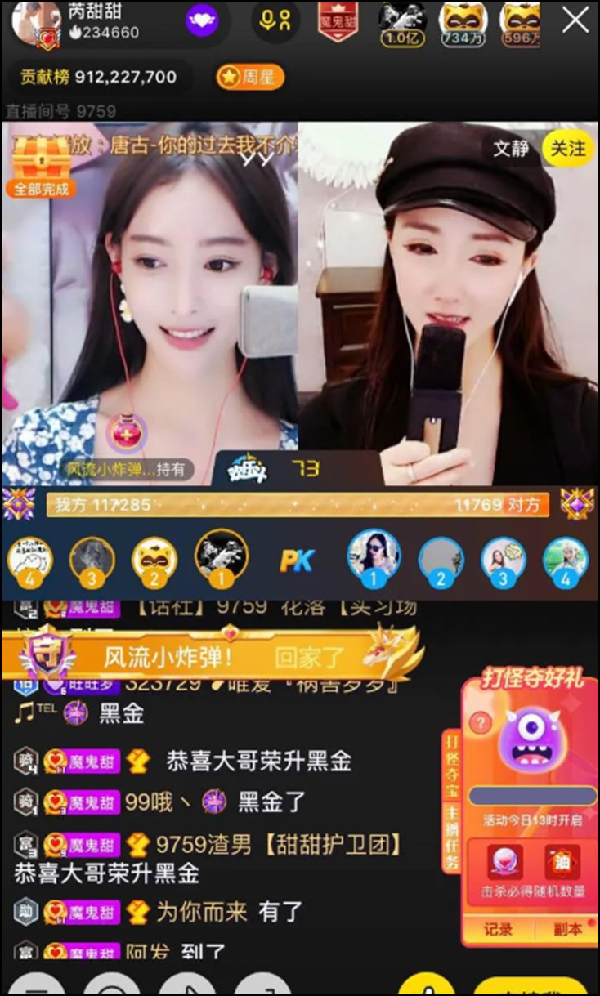
Task: Open opponent's rank 4 PK contributor
Action: (565, 560)
